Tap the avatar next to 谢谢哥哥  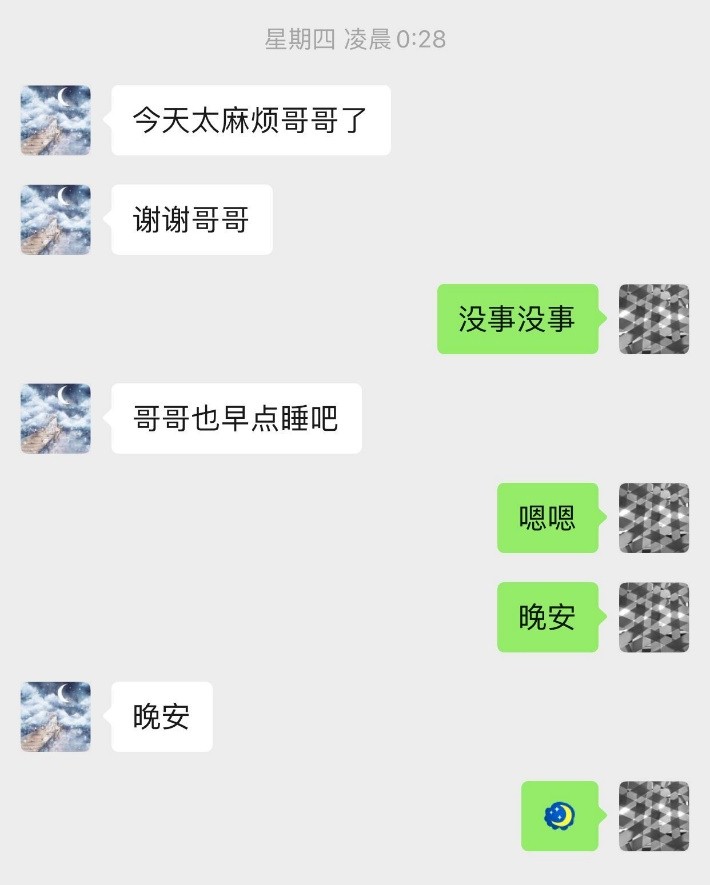[x=56, y=219]
